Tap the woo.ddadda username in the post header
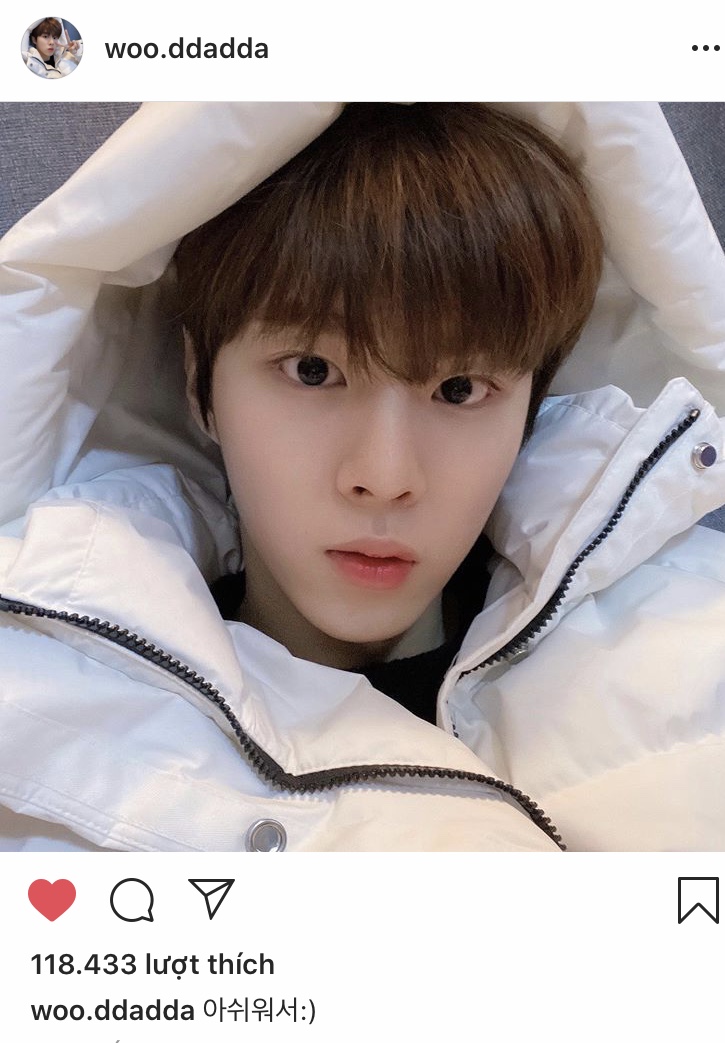 [187, 49]
